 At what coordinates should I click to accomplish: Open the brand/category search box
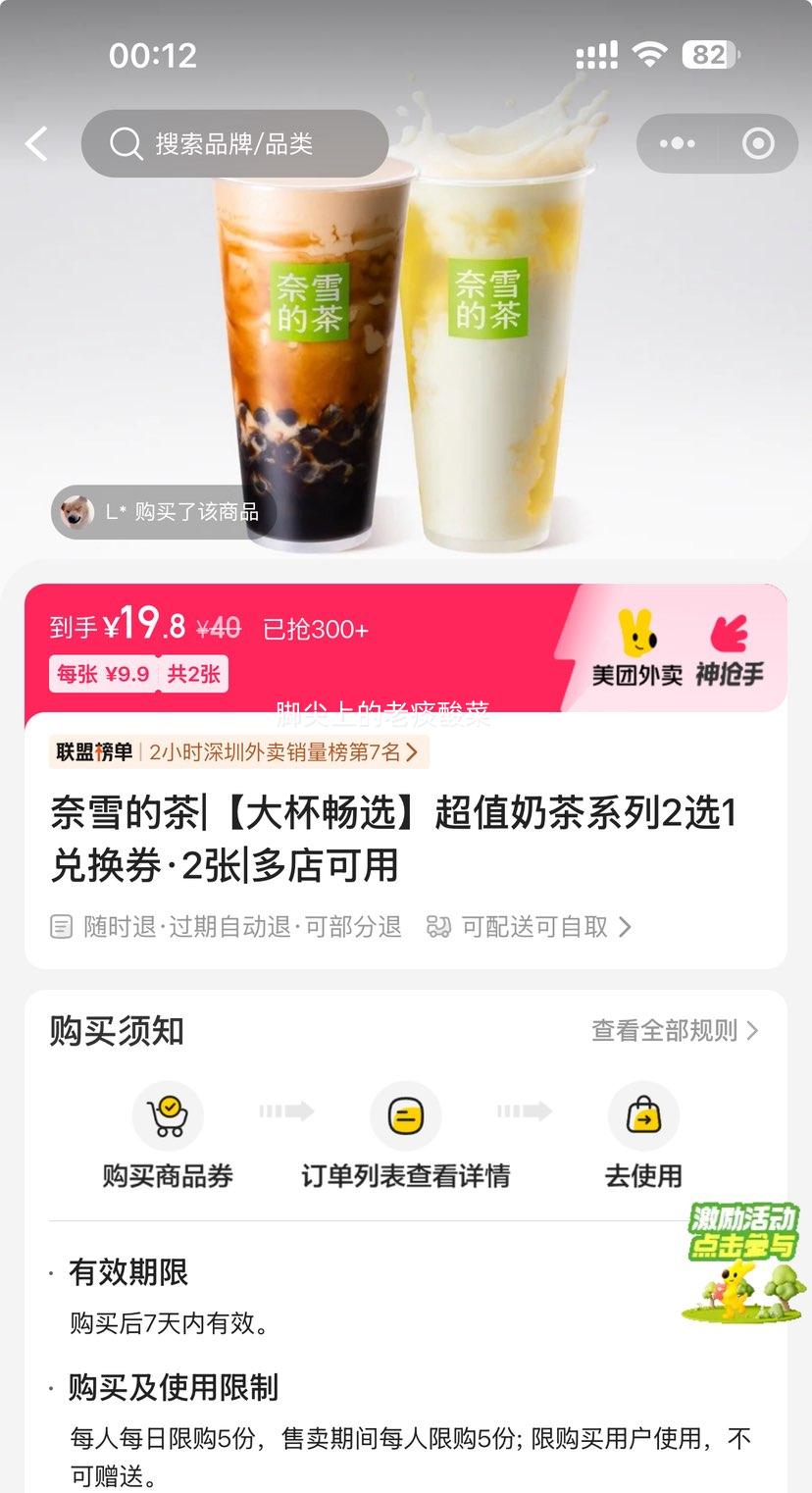point(235,144)
